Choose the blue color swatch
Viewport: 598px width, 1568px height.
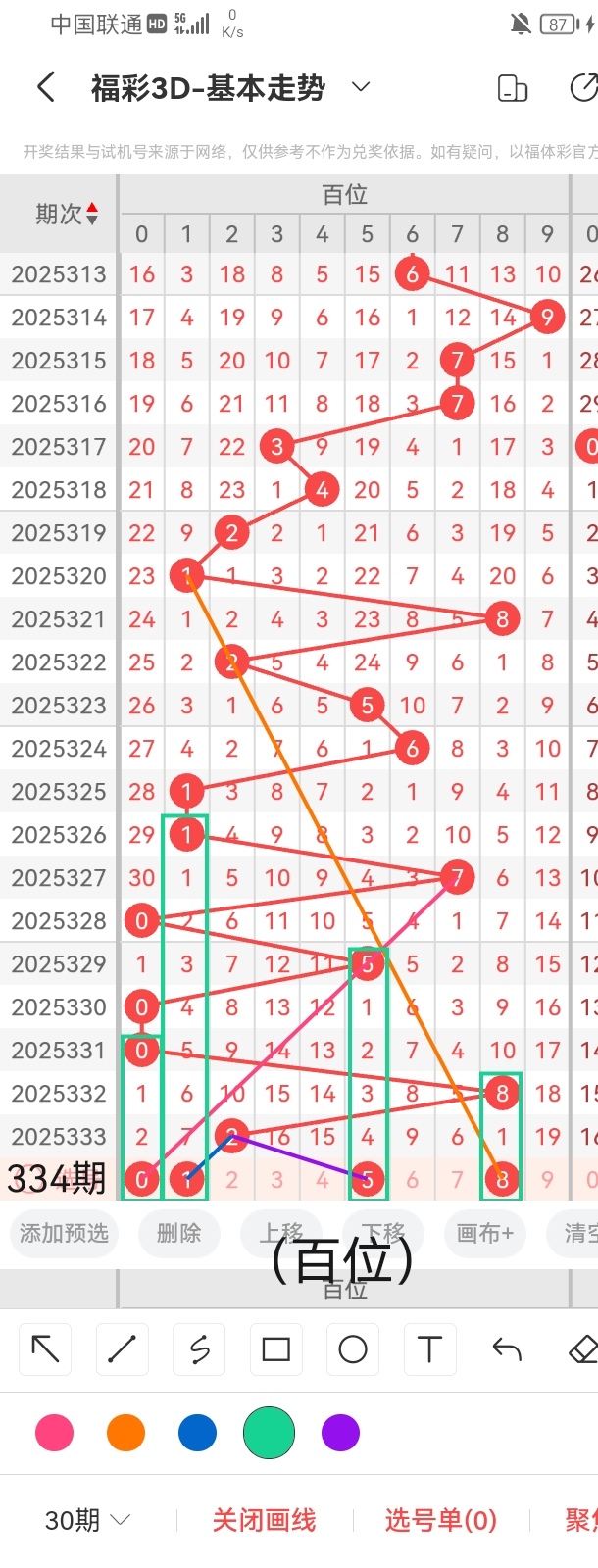click(x=197, y=1433)
